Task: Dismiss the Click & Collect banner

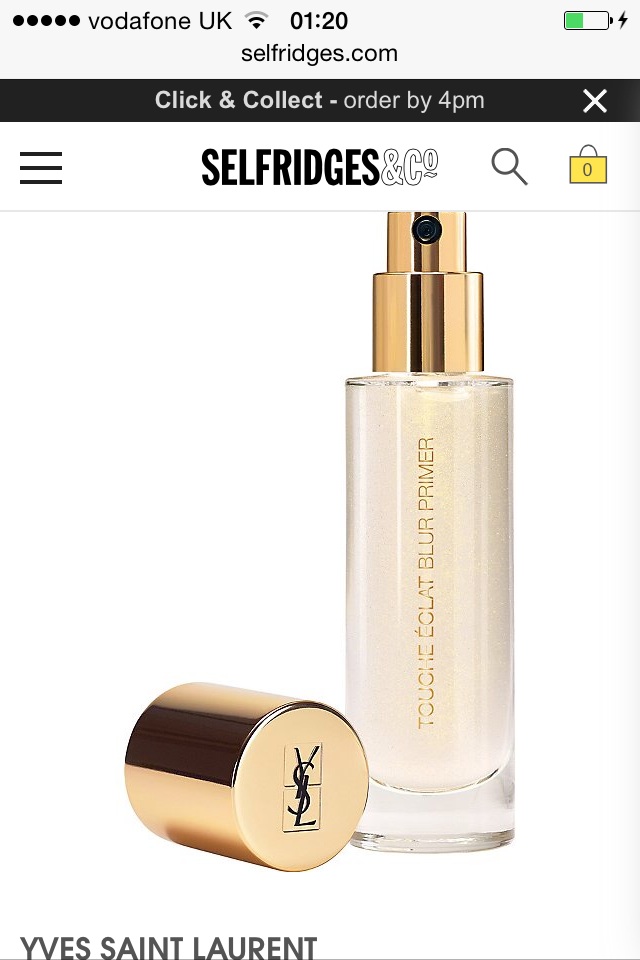Action: [595, 101]
